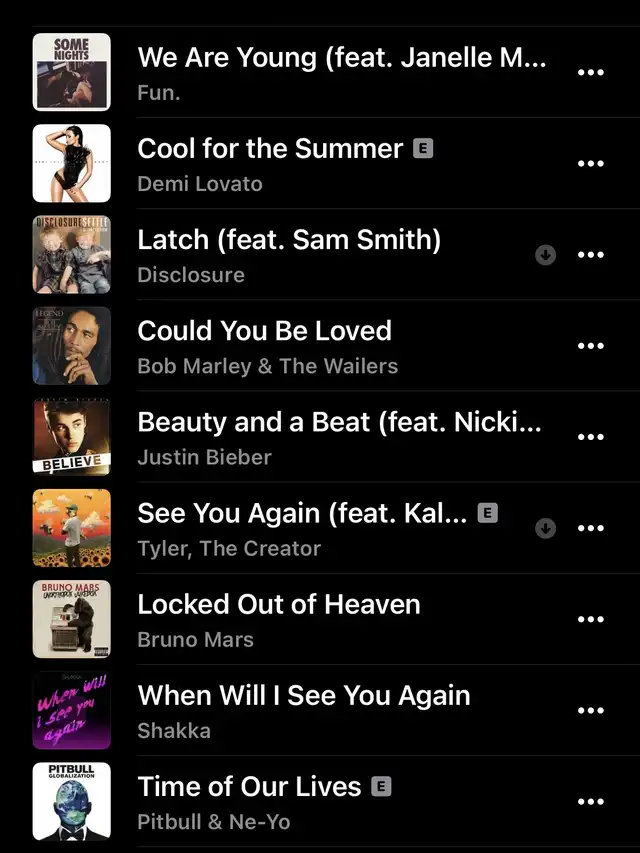This screenshot has width=640, height=853.
Task: Open more options for When Will I See You Again
Action: tap(591, 710)
